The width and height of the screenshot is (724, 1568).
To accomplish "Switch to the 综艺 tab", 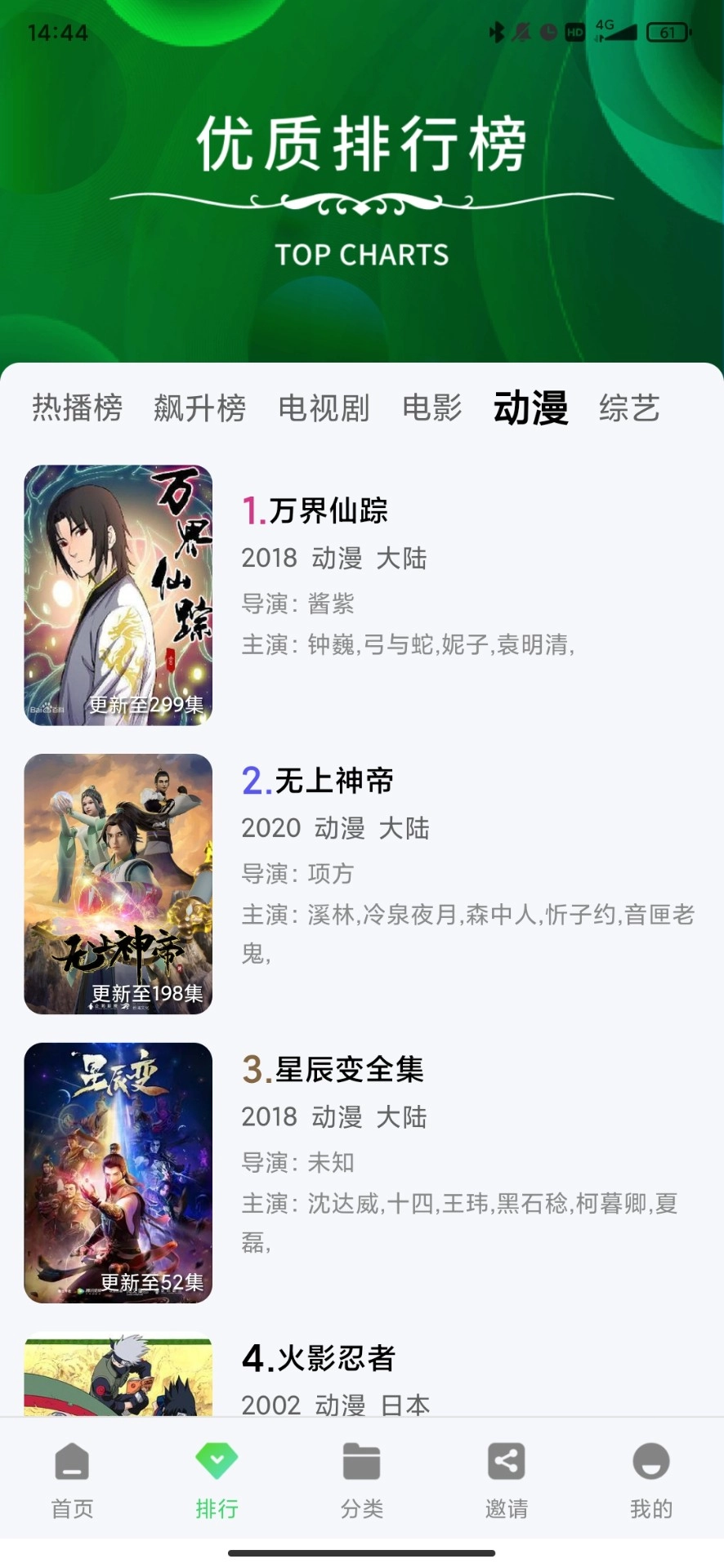I will tap(630, 409).
